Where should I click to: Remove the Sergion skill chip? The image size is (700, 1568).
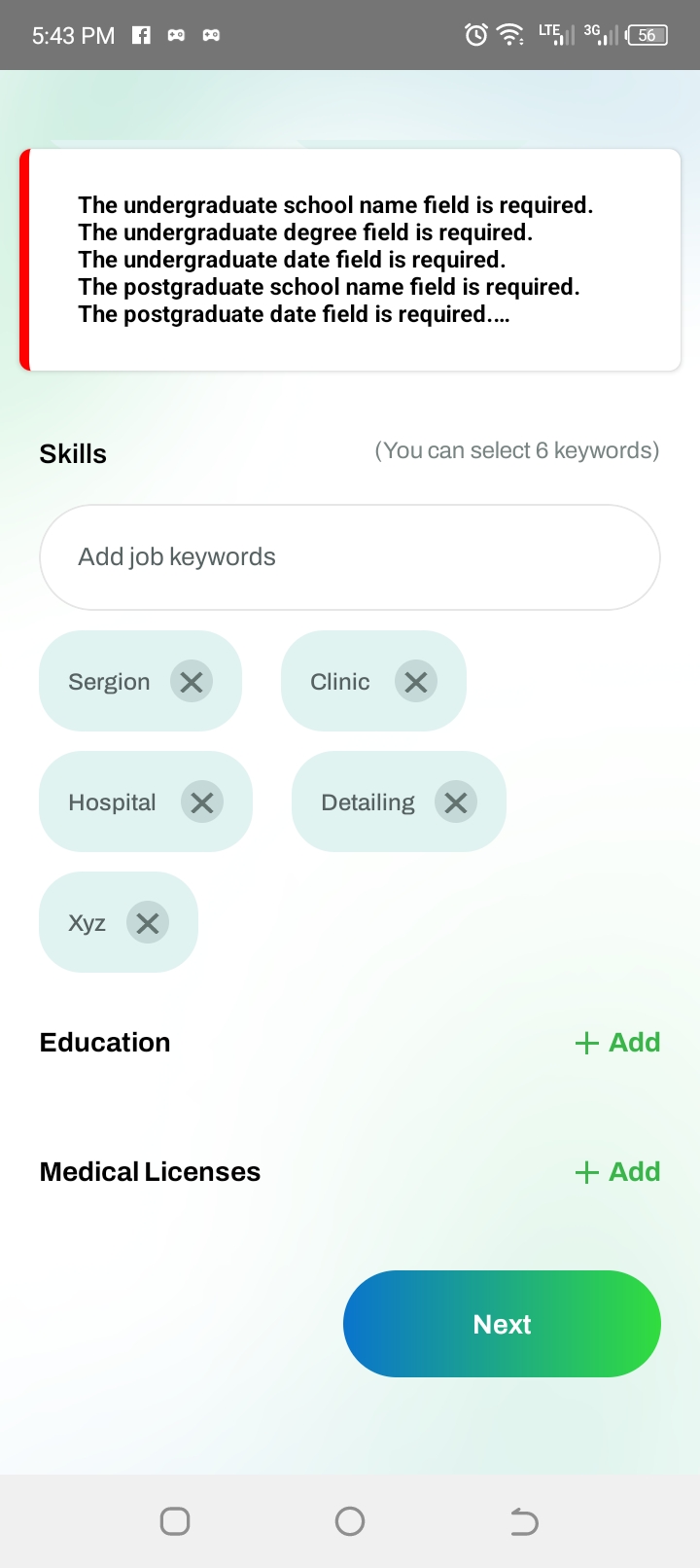[192, 682]
